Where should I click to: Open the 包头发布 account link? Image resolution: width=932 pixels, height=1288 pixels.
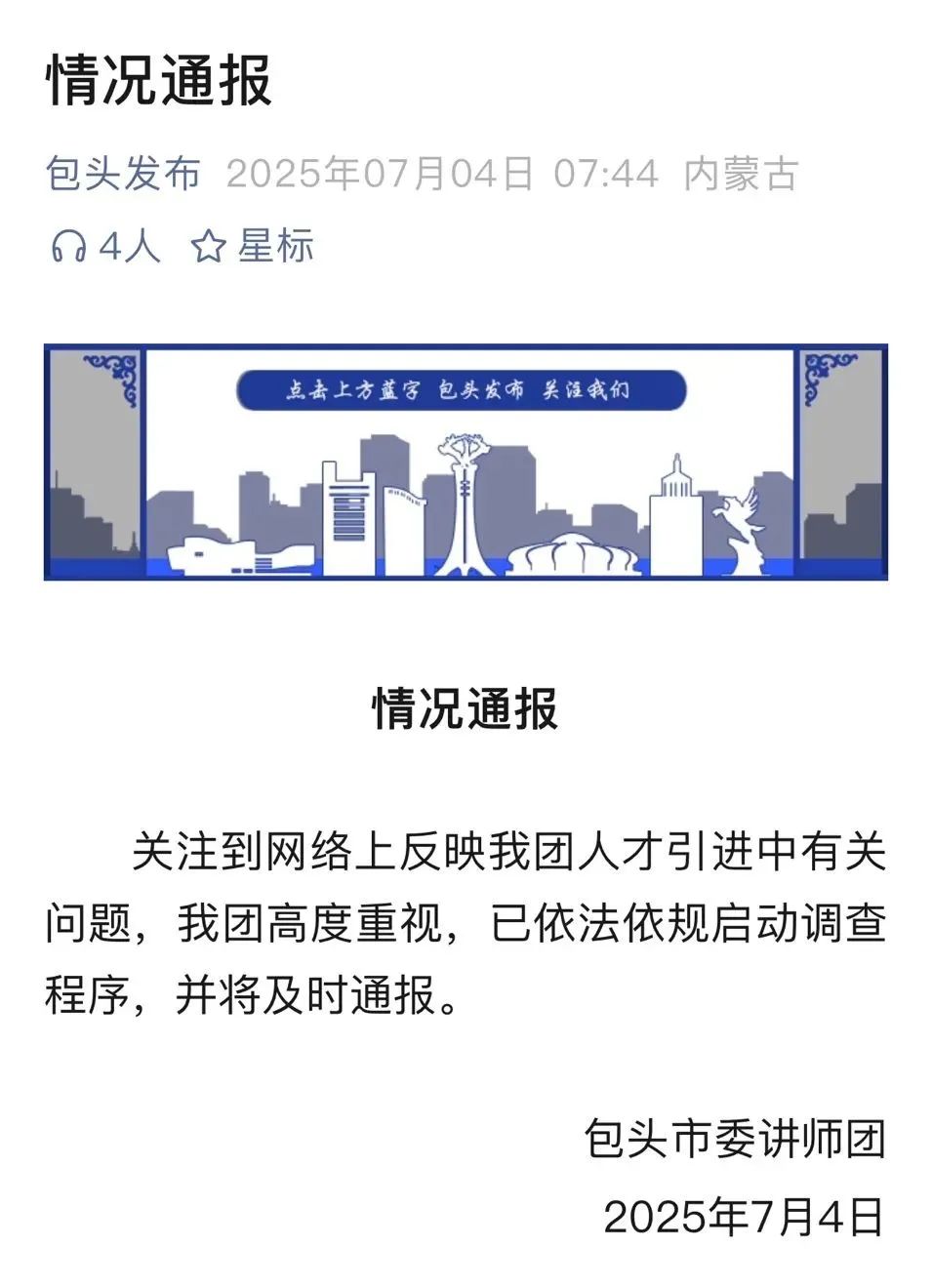[x=123, y=174]
